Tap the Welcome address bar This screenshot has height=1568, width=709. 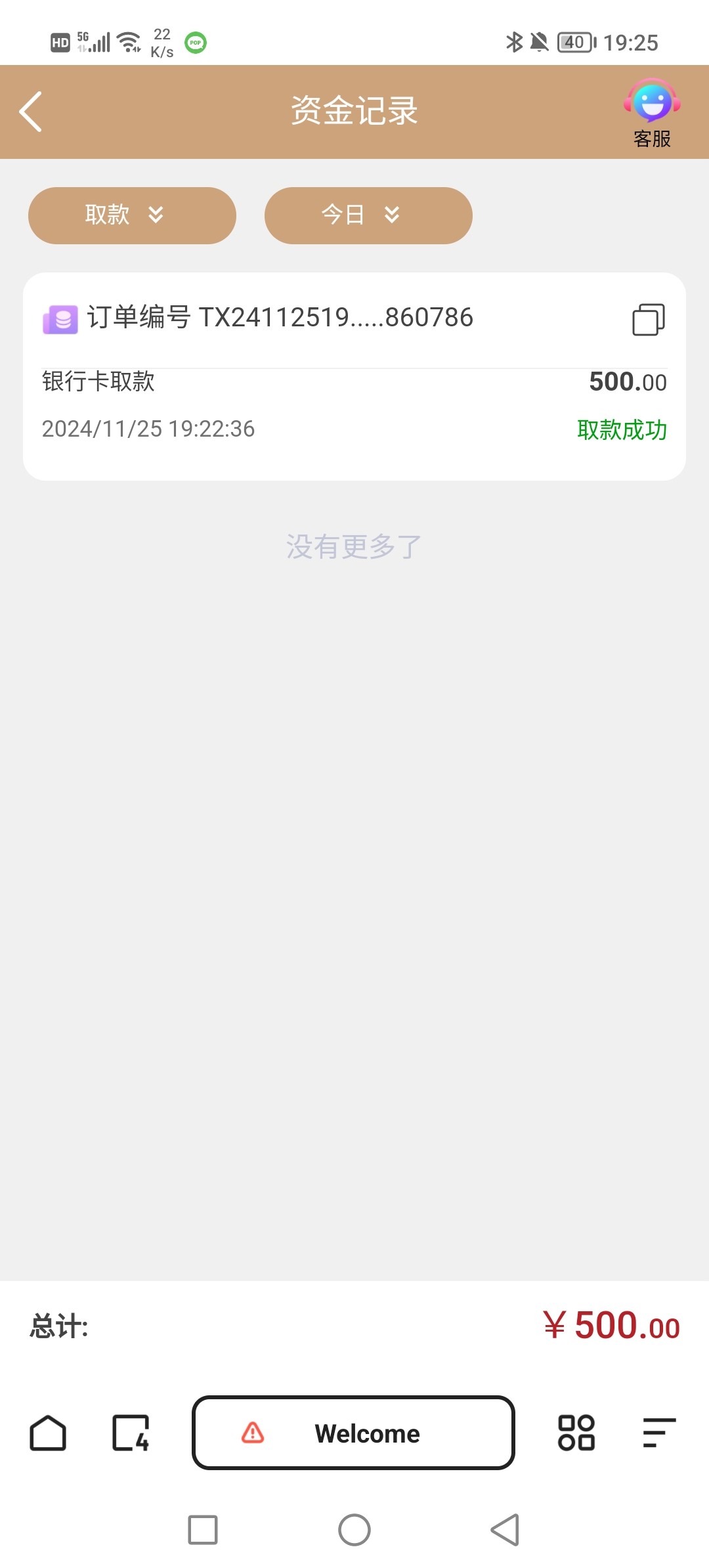tap(353, 1433)
